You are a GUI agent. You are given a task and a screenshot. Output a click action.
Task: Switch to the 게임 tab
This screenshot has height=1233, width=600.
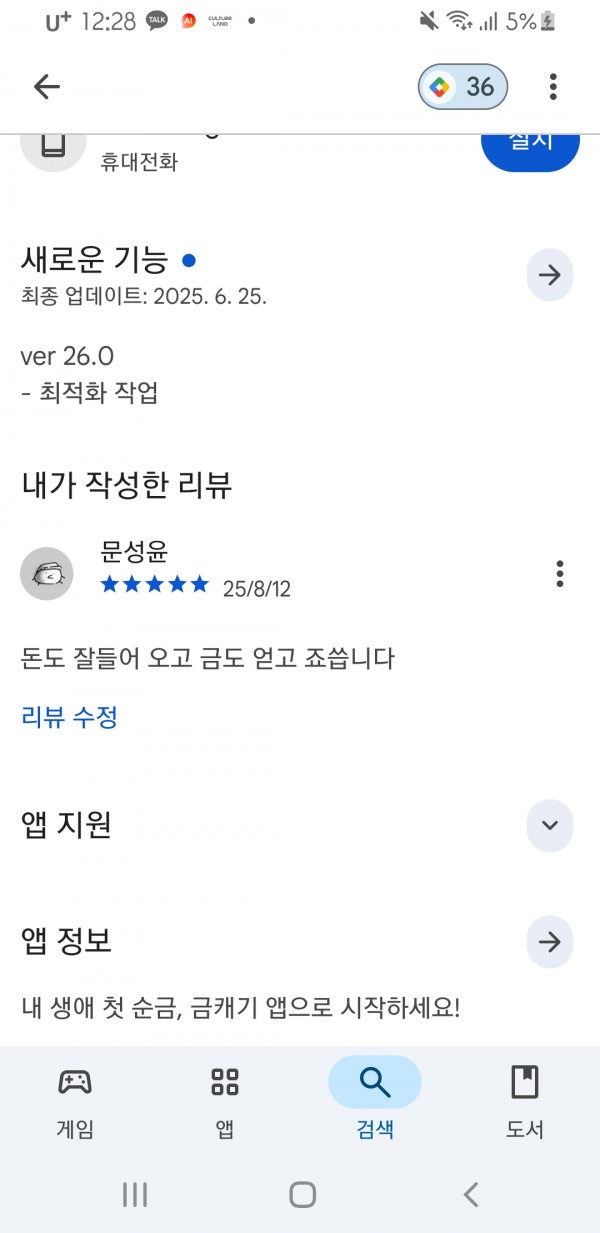pos(75,1100)
